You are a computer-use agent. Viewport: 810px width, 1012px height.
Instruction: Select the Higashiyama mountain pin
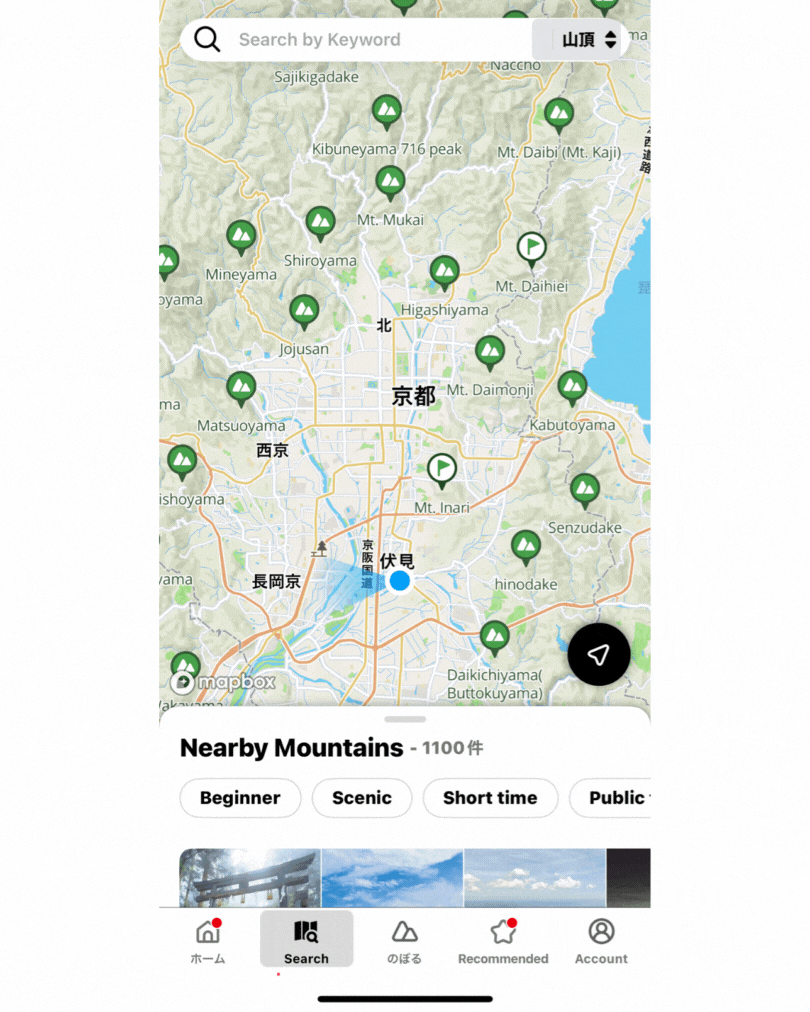(444, 271)
